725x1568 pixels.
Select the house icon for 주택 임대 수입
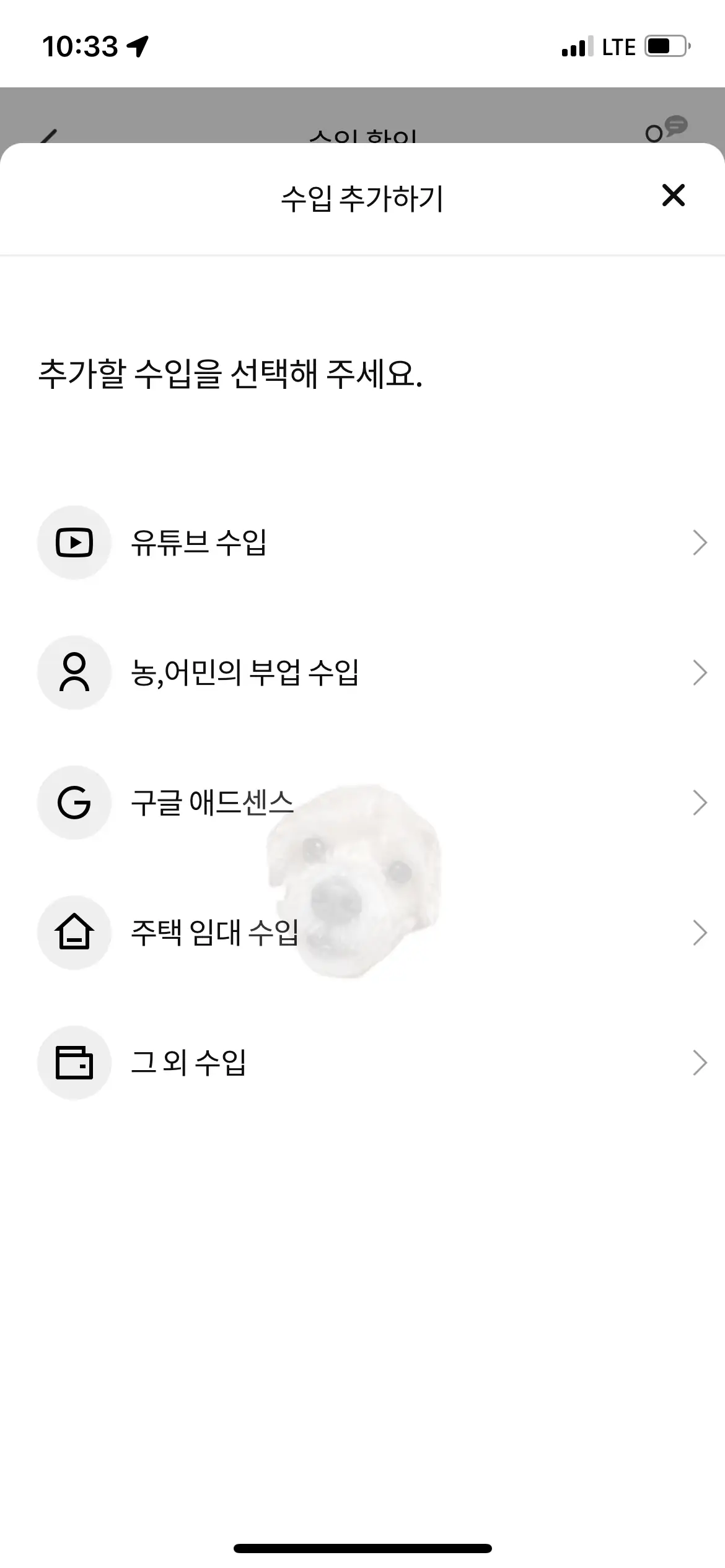(74, 934)
